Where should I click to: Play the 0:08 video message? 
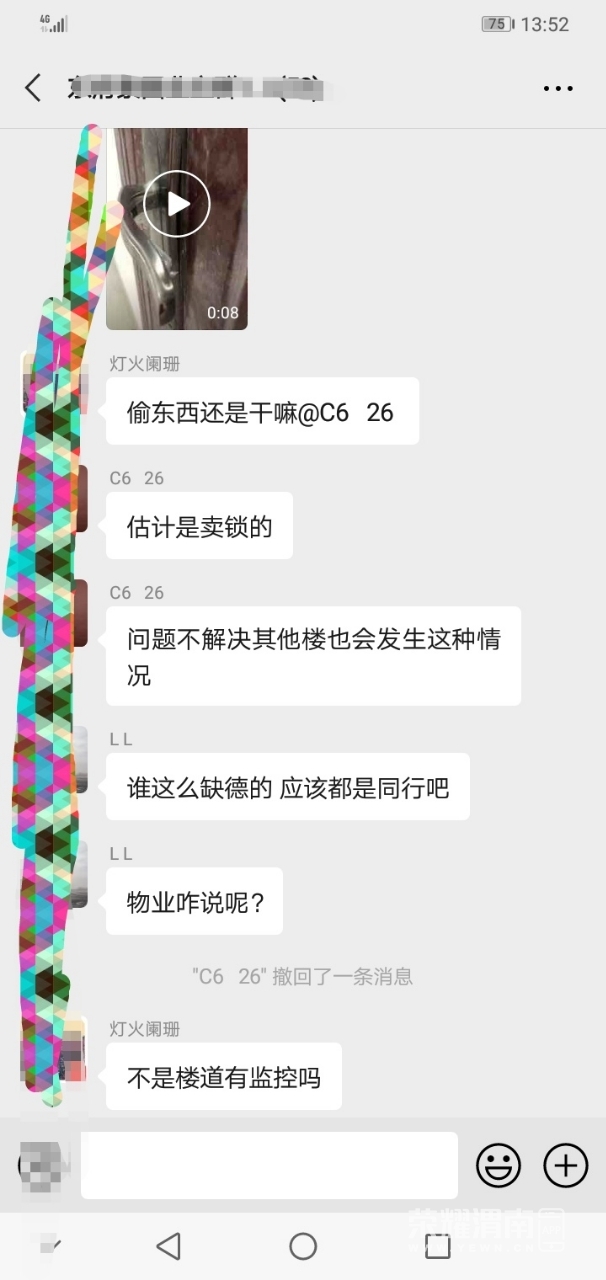[177, 204]
